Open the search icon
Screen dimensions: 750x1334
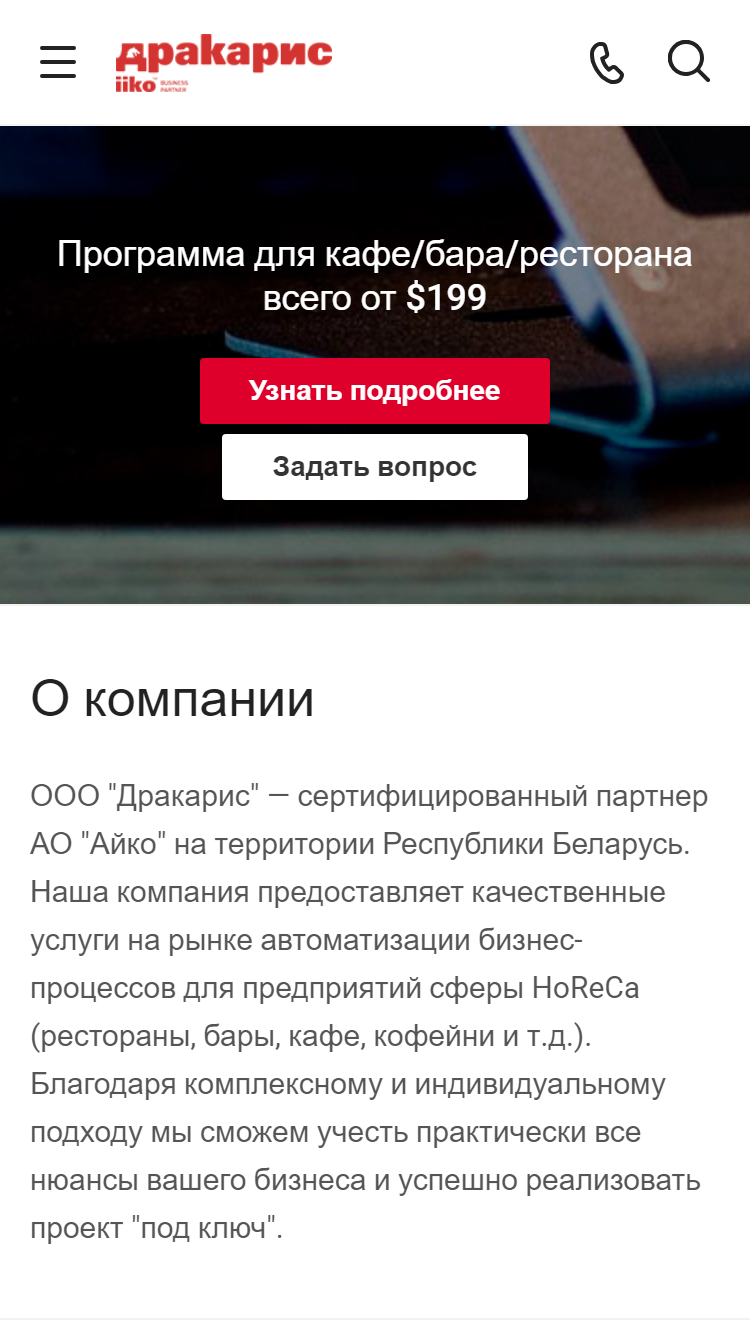[x=689, y=62]
